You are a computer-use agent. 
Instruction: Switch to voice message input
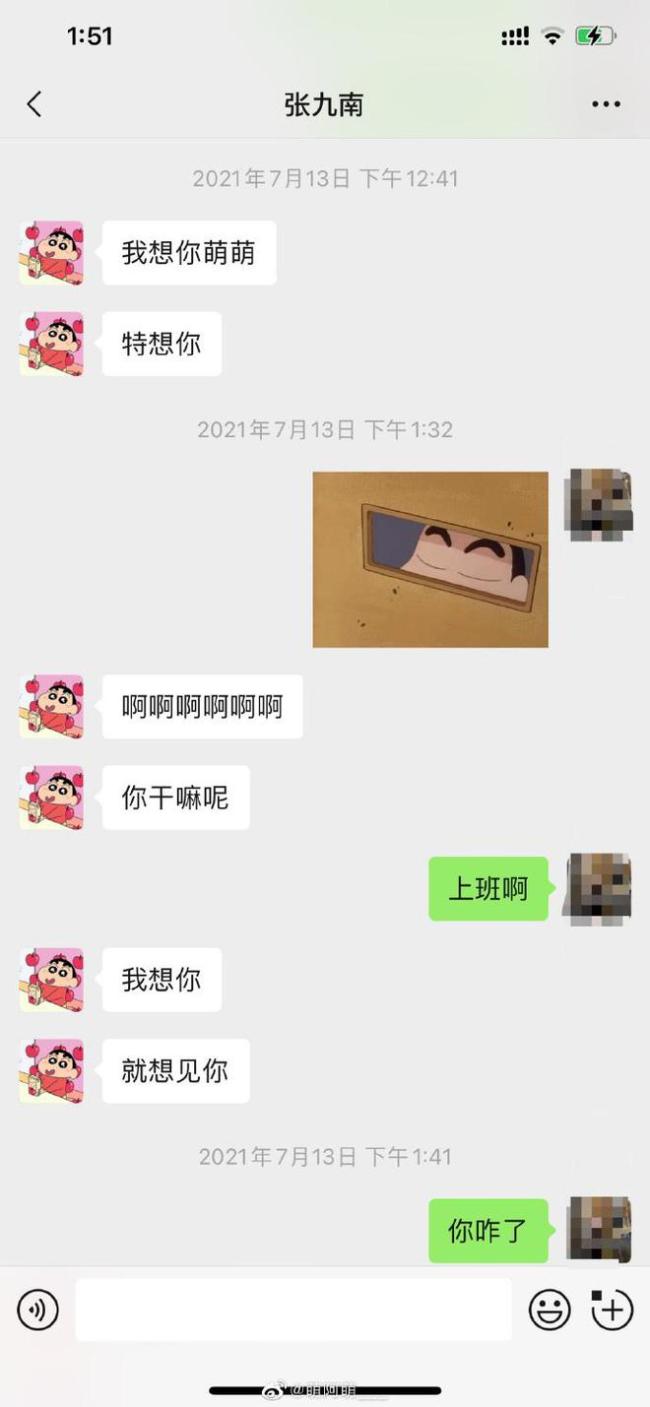[38, 1309]
